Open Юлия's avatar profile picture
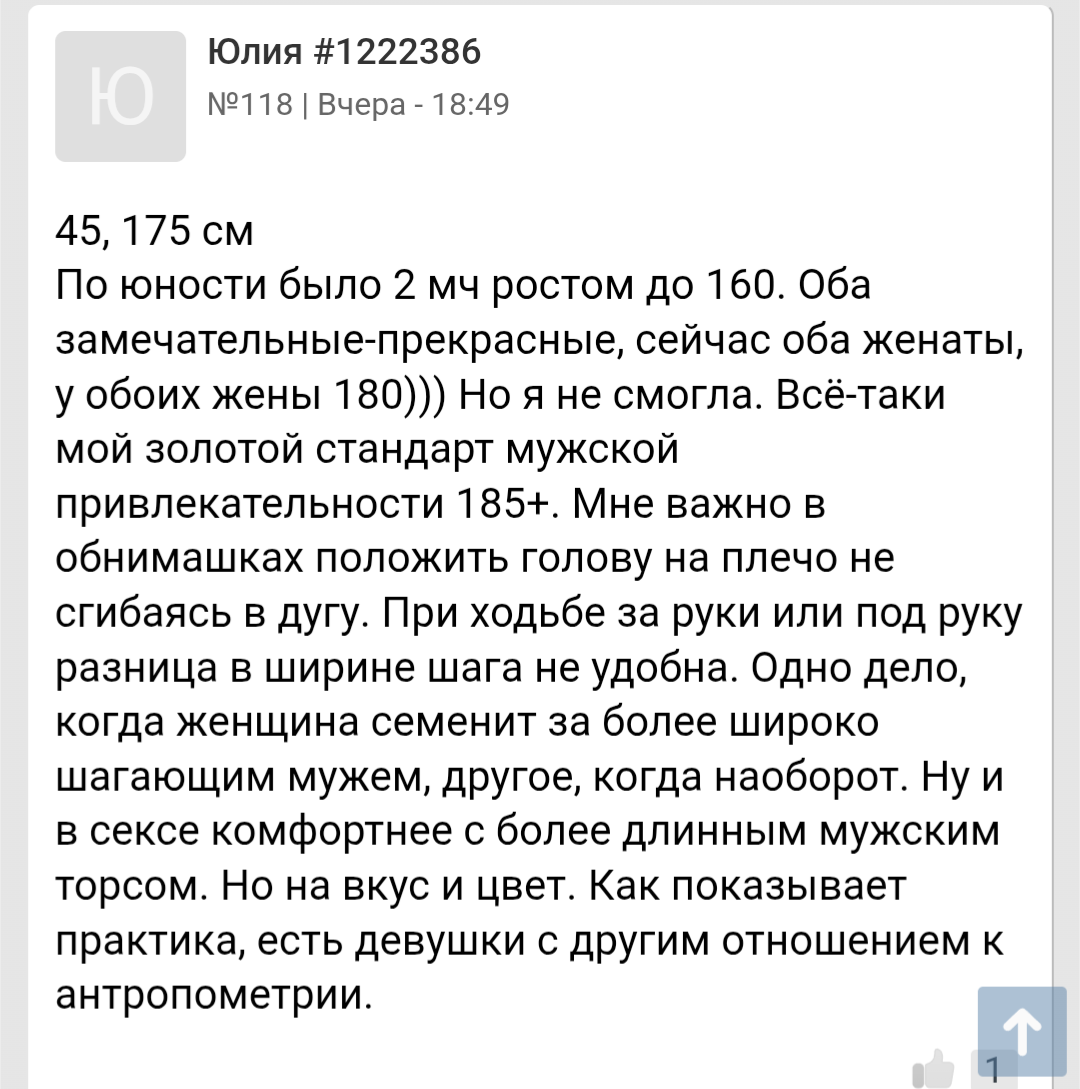This screenshot has width=1080, height=1089. pos(120,96)
